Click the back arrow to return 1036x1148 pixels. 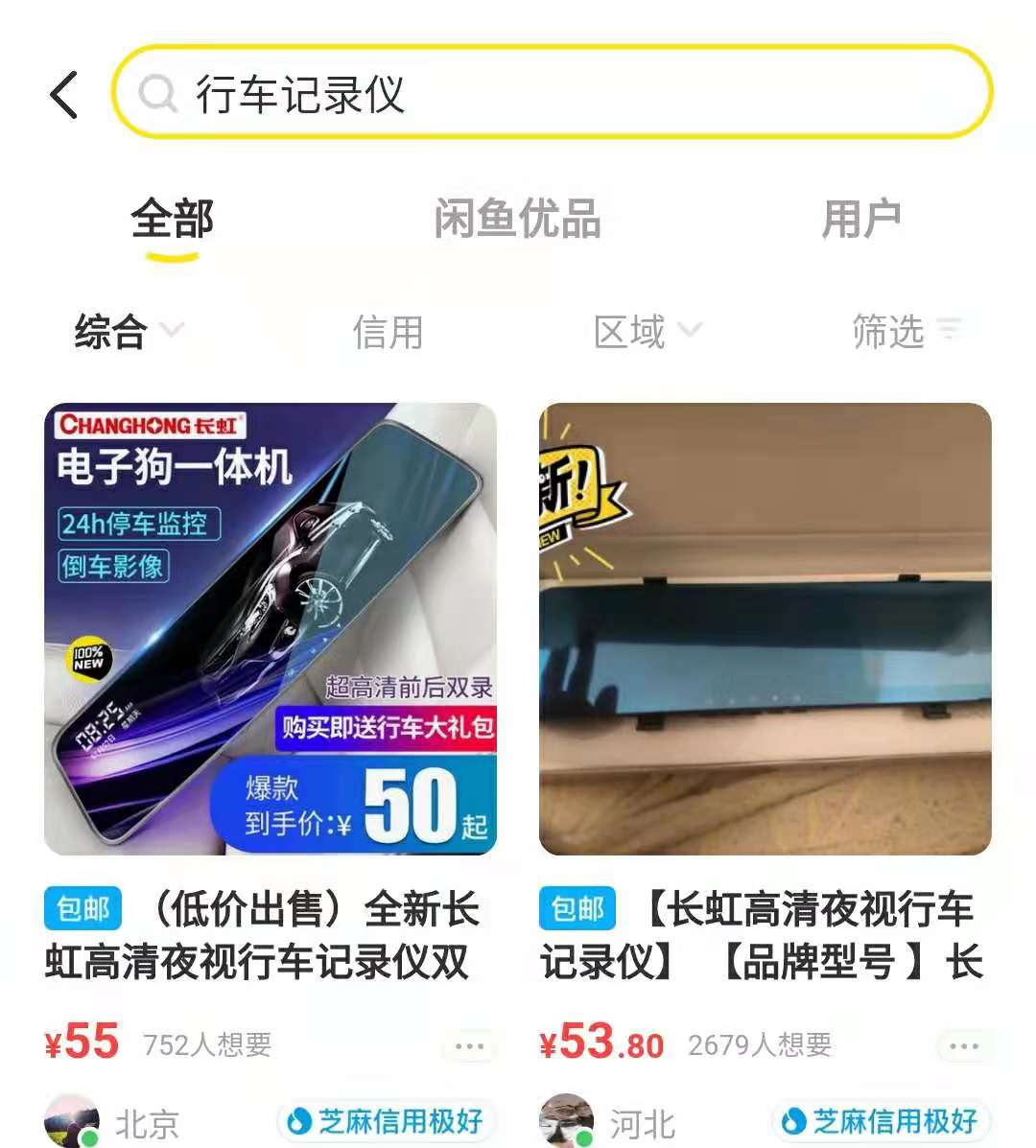tap(63, 95)
